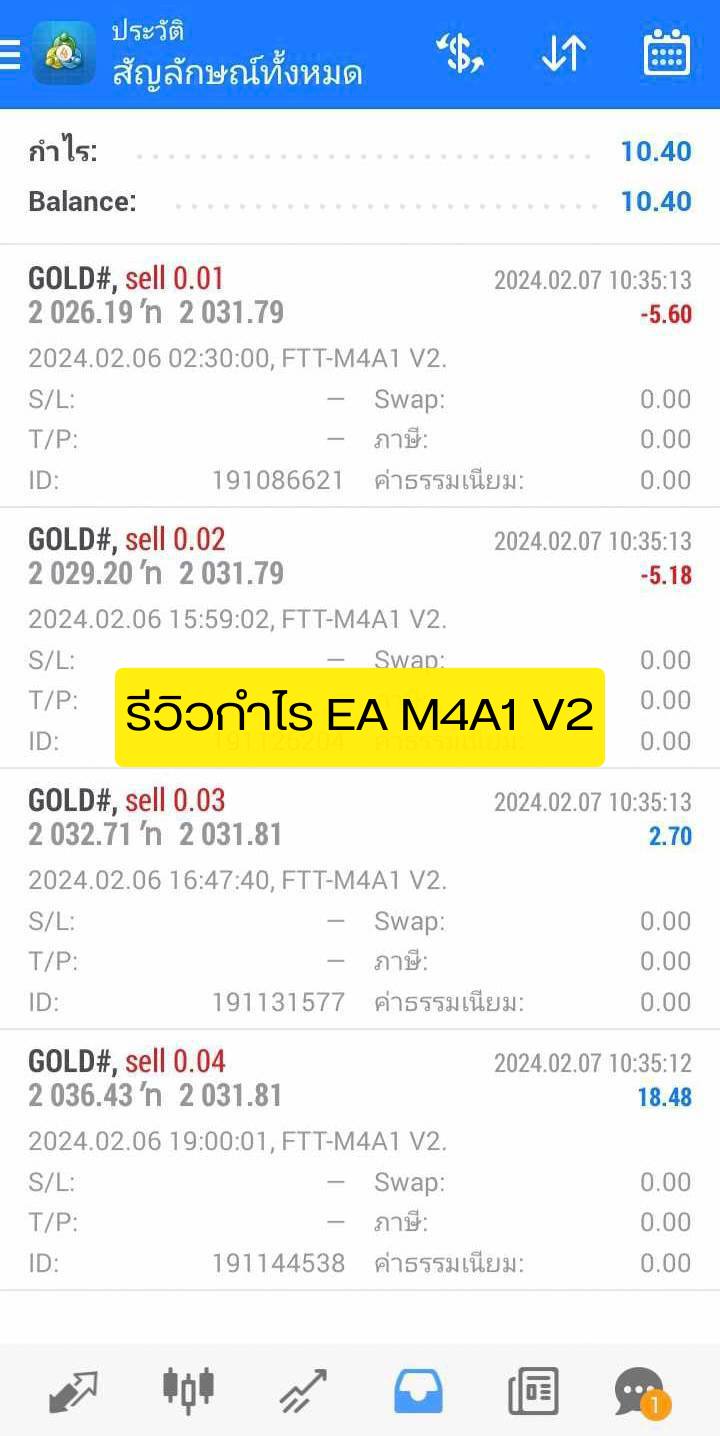Image resolution: width=720 pixels, height=1436 pixels.
Task: Filter history by symbol via dollar icon
Action: 460,53
